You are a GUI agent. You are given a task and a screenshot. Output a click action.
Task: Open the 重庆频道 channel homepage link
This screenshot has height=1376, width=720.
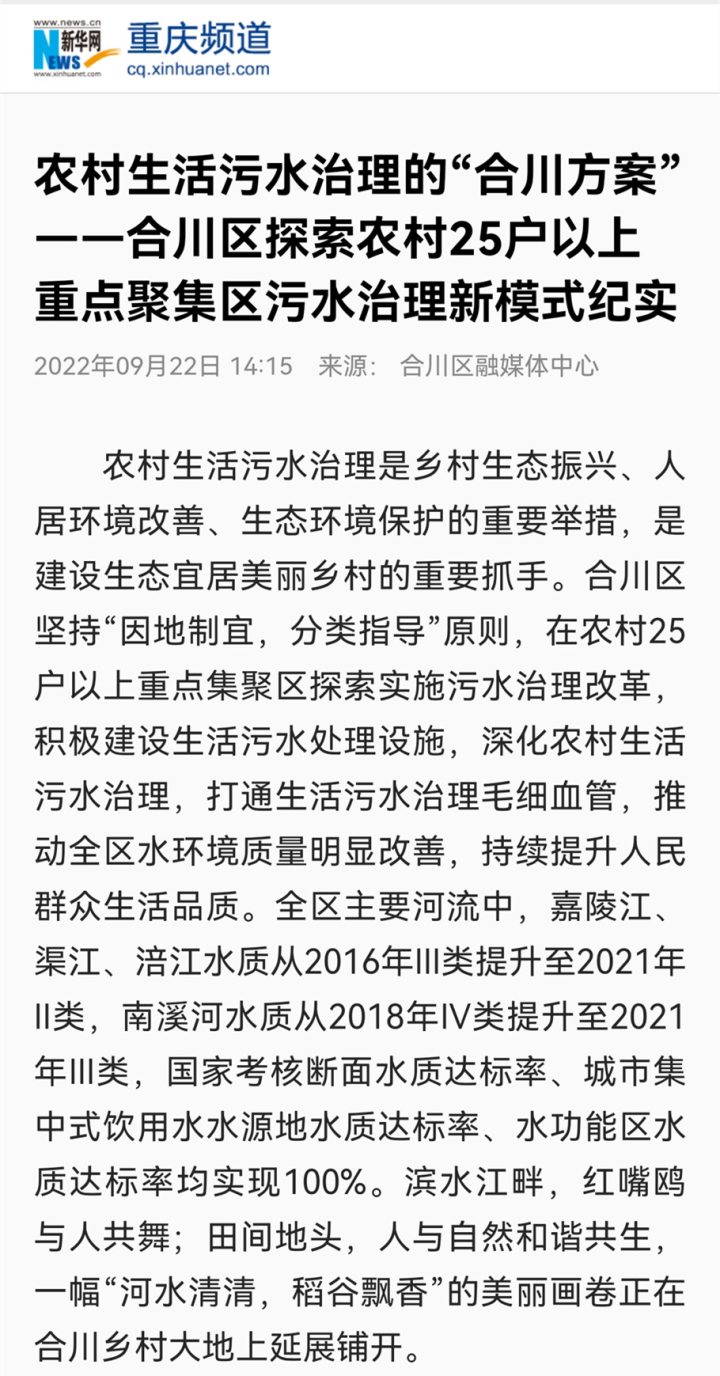pyautogui.click(x=198, y=42)
